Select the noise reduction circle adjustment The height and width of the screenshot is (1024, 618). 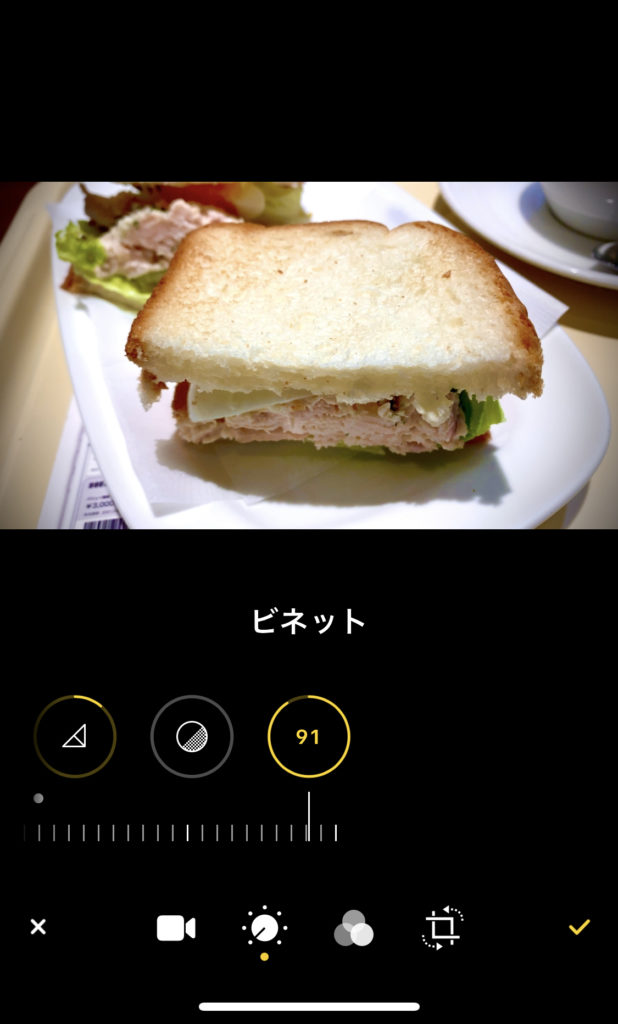point(191,737)
